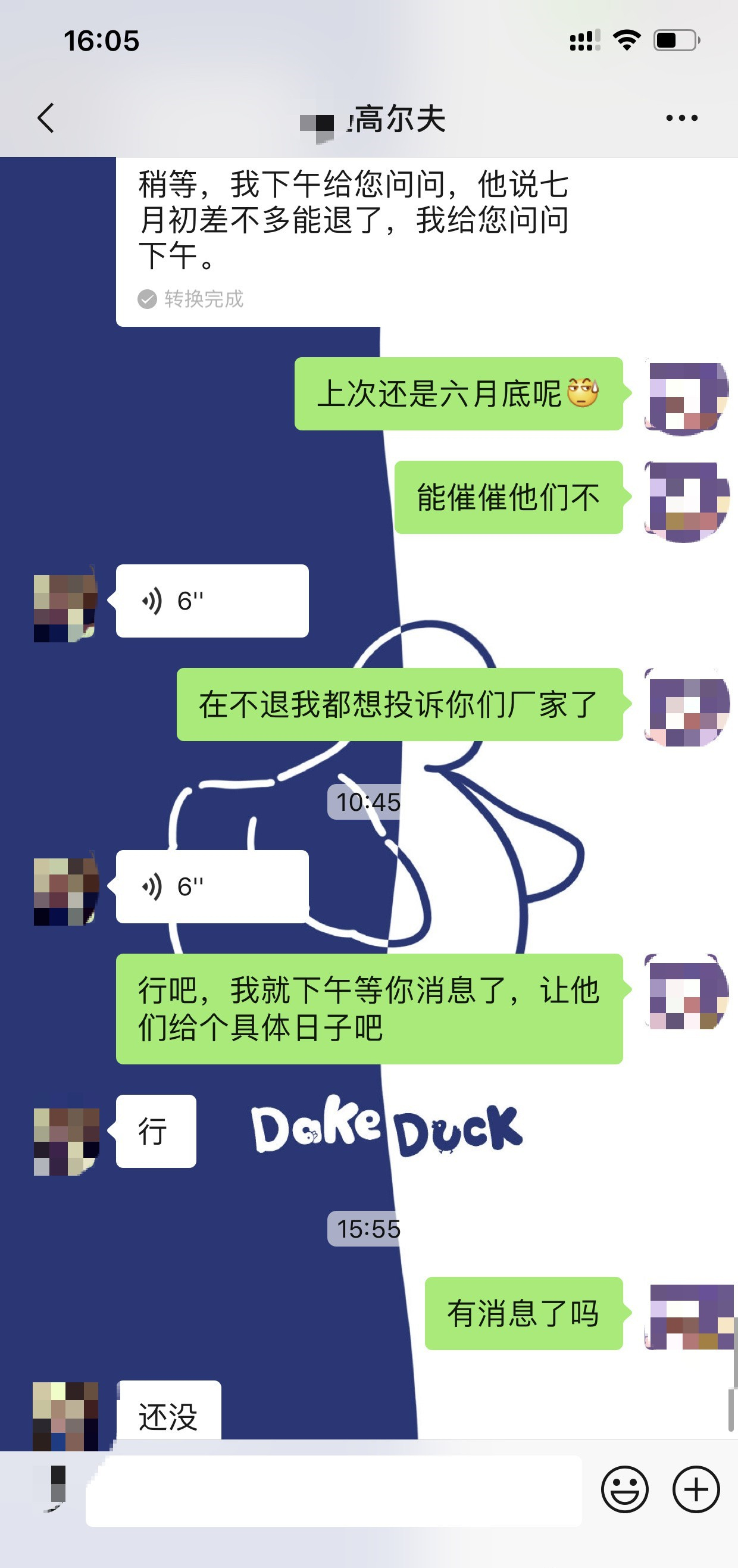Open the emoji picker
738x1568 pixels.
pyautogui.click(x=624, y=1489)
